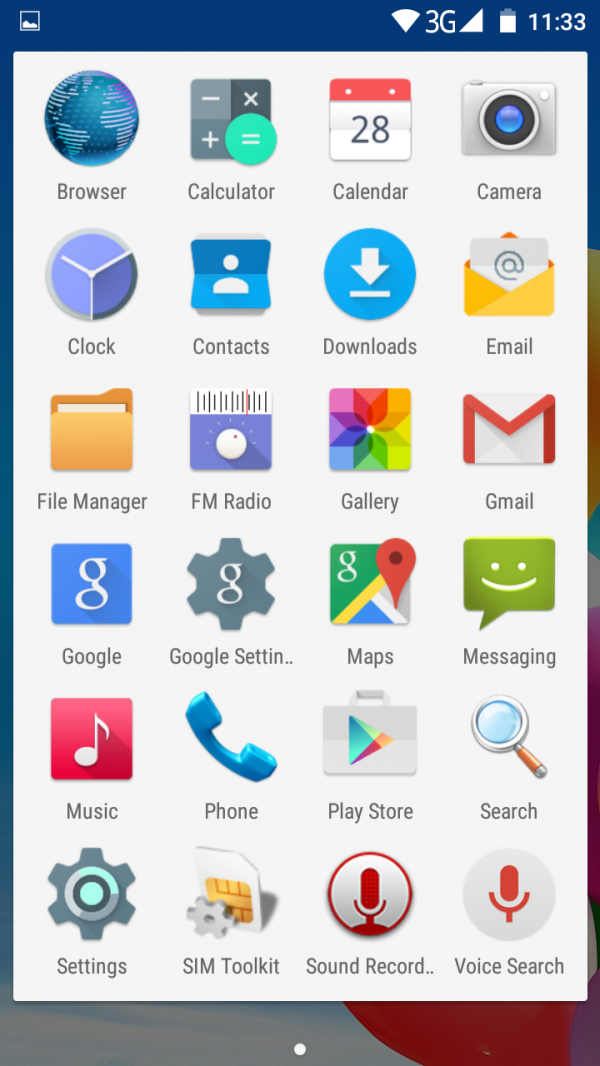Open the Settings app

[x=91, y=895]
